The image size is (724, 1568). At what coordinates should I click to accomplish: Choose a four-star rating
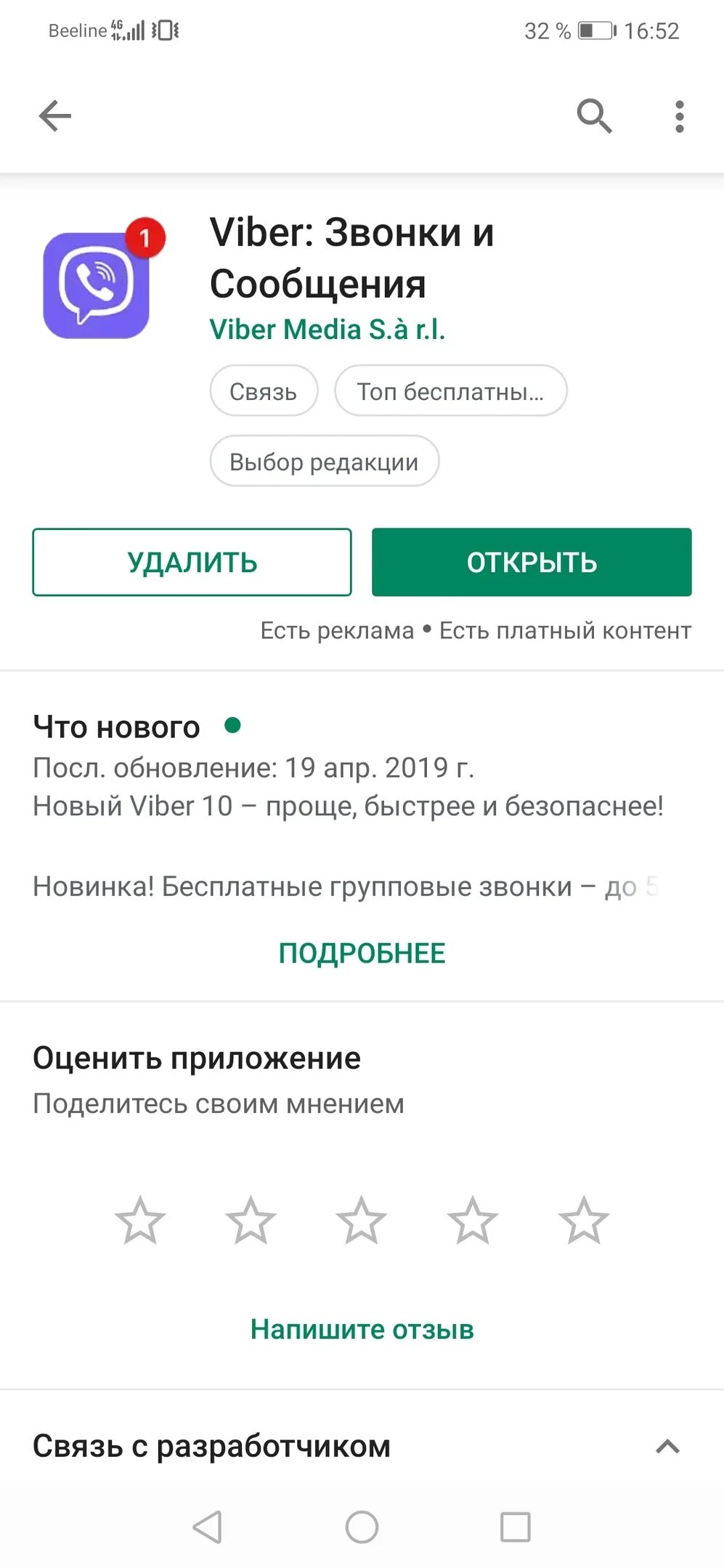pos(472,1220)
